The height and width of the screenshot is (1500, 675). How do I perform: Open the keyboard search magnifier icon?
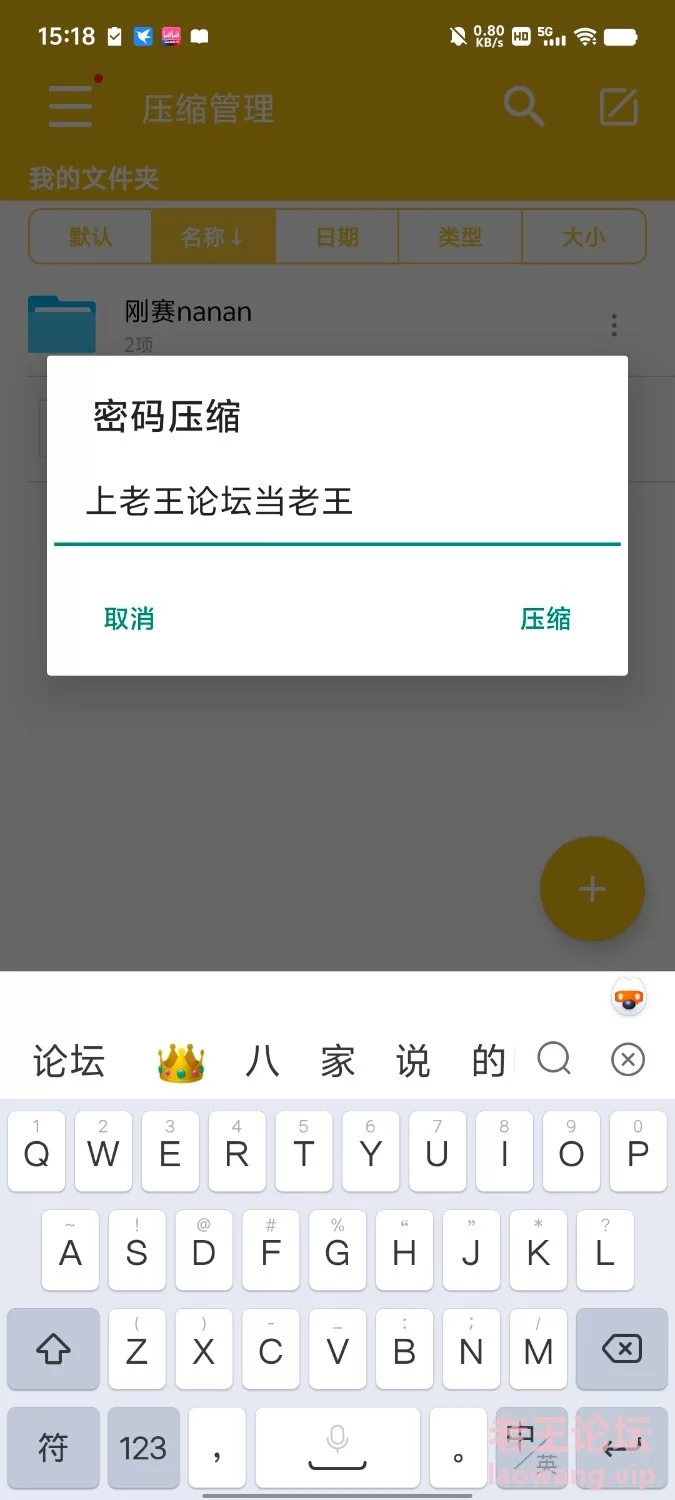tap(554, 1059)
